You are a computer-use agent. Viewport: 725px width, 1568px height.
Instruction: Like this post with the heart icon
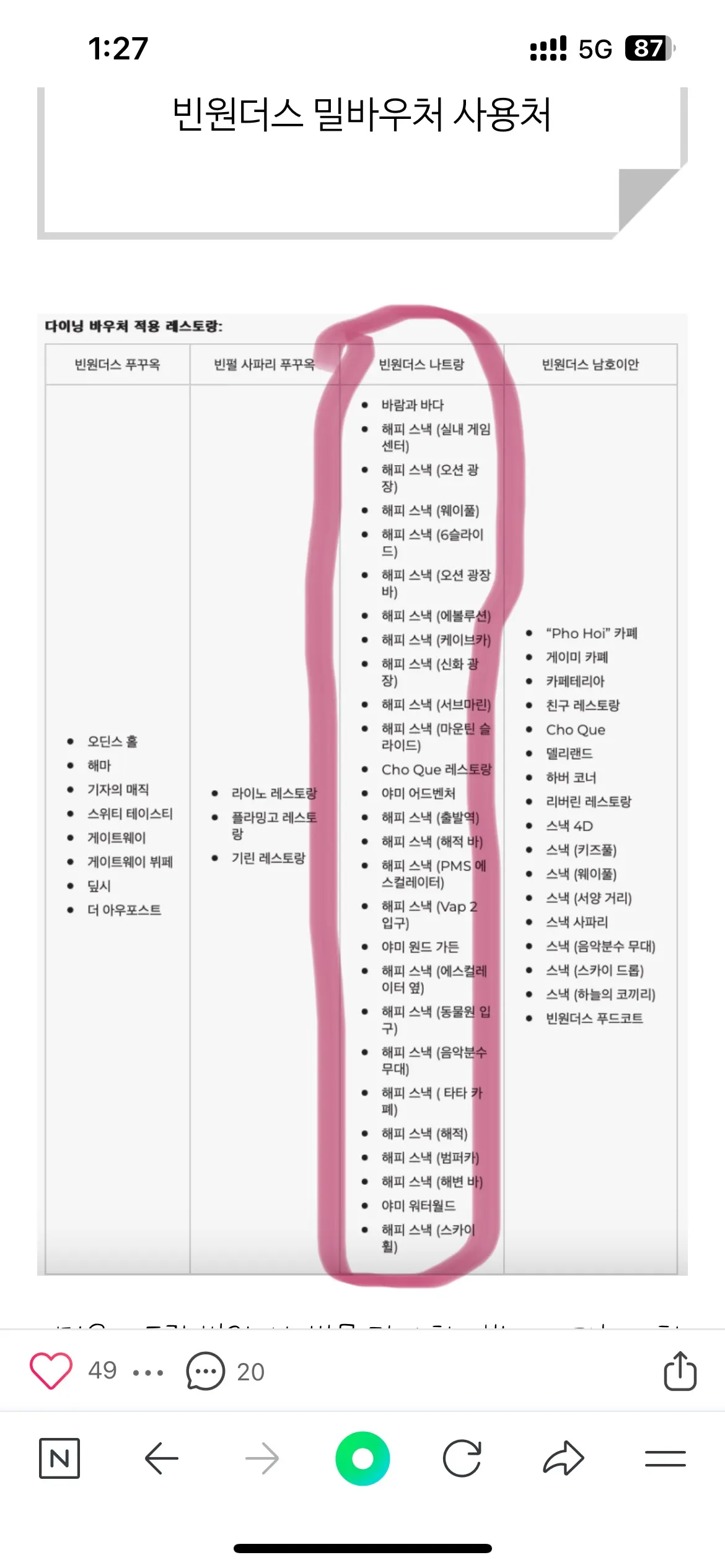tap(51, 1371)
